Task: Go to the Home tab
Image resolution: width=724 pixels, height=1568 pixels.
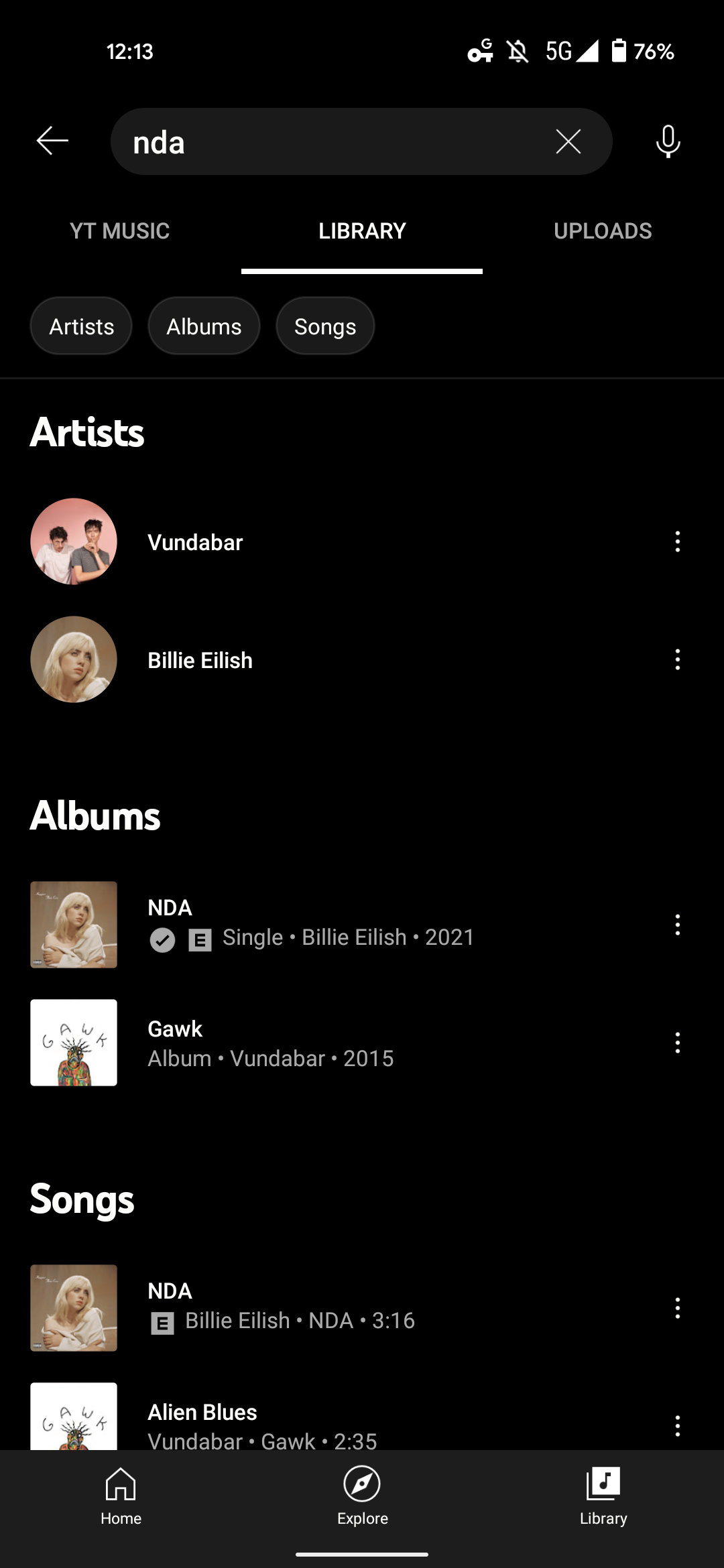Action: tap(121, 1496)
